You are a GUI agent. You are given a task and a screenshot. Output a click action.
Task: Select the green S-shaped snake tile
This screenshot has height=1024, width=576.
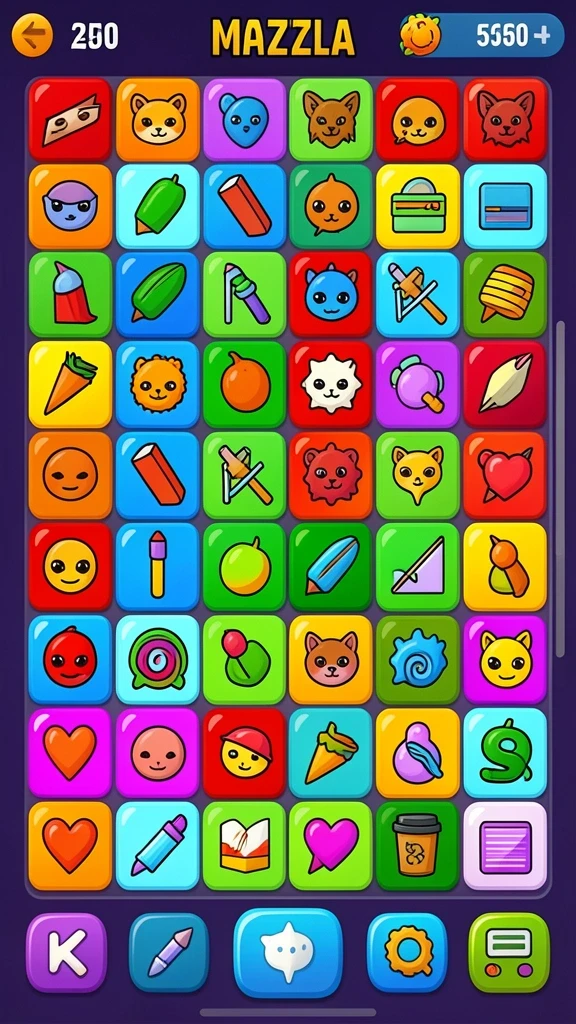click(x=505, y=753)
